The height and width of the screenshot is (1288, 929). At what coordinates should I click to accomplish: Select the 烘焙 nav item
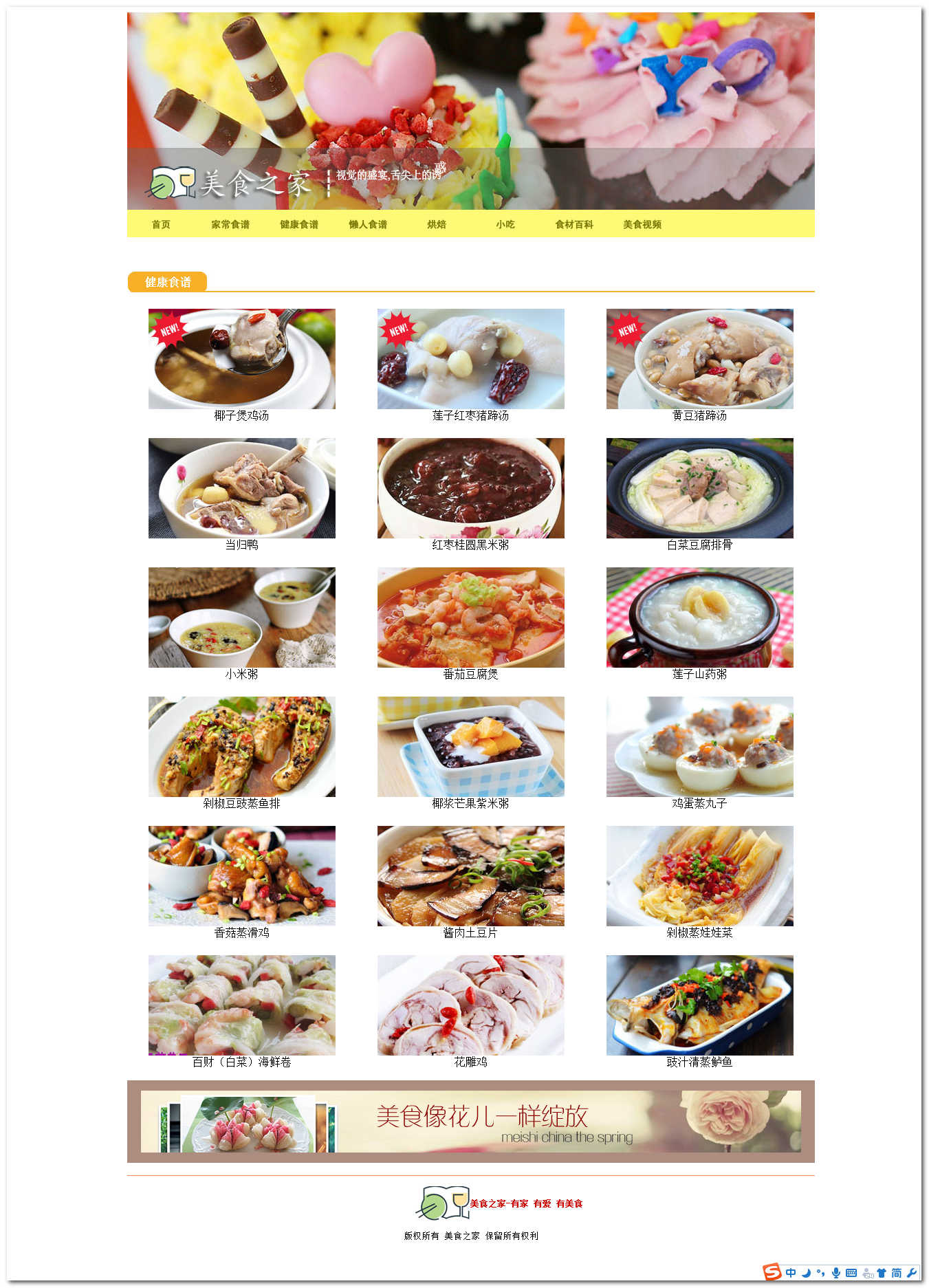pyautogui.click(x=436, y=224)
